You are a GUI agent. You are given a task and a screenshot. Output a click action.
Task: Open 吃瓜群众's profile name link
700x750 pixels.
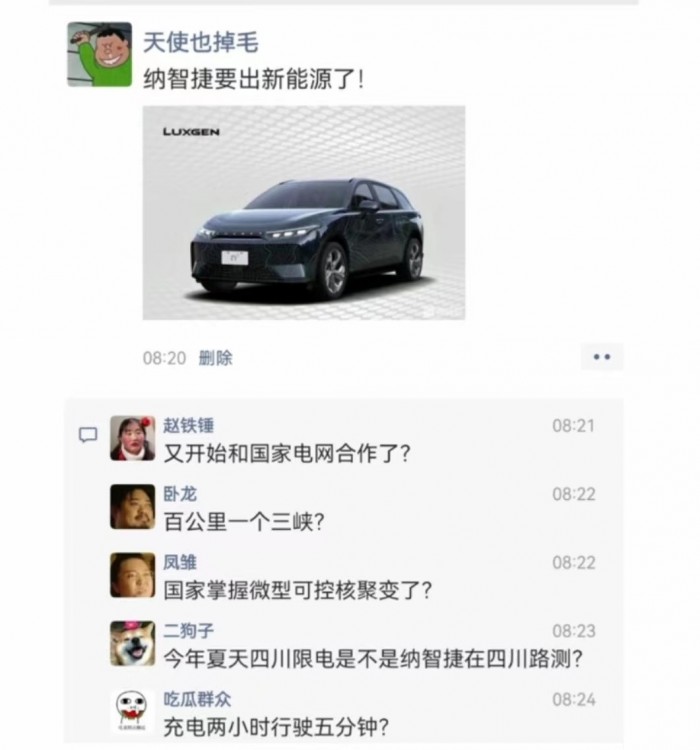click(197, 699)
